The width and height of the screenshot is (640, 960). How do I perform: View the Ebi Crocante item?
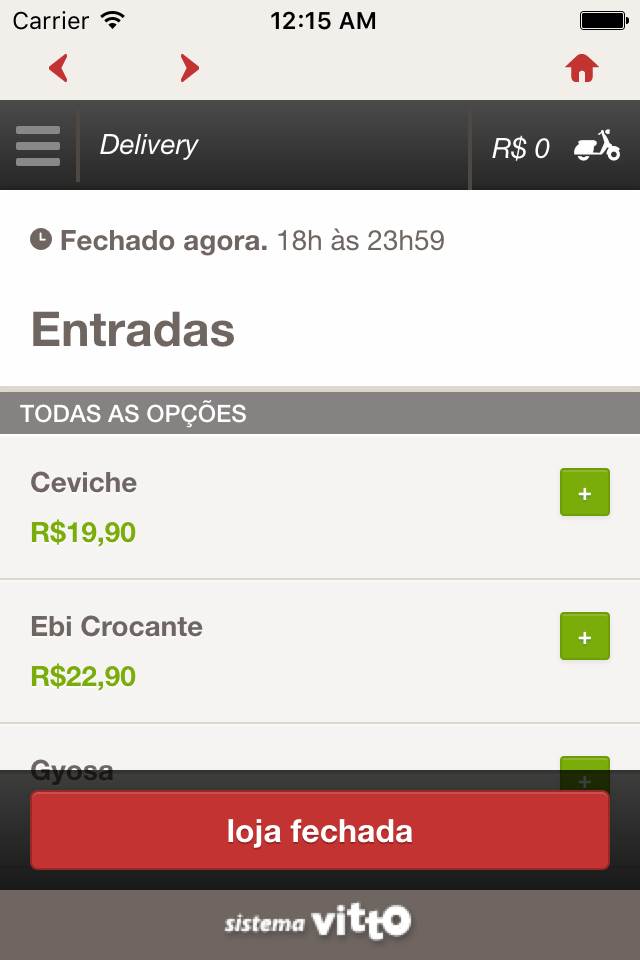pyautogui.click(x=117, y=627)
